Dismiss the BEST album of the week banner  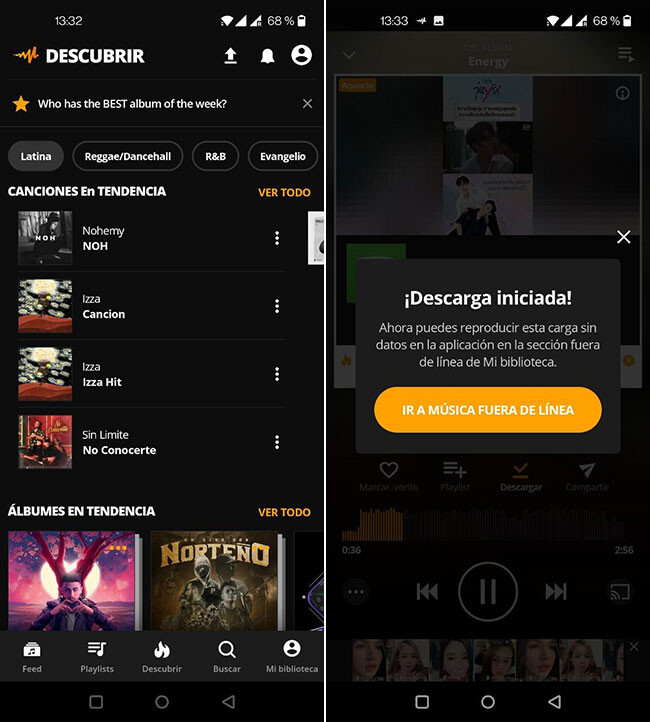(x=307, y=104)
